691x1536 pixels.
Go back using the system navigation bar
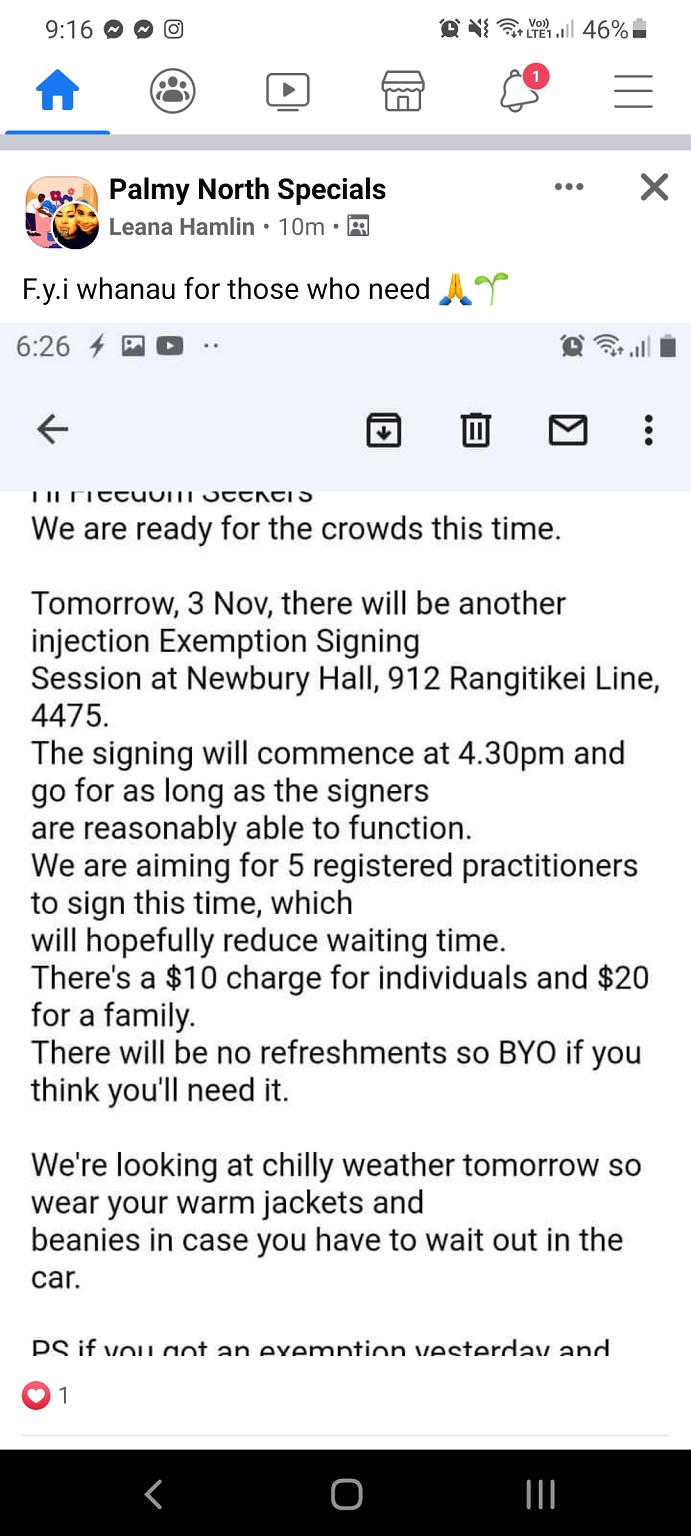point(153,1494)
